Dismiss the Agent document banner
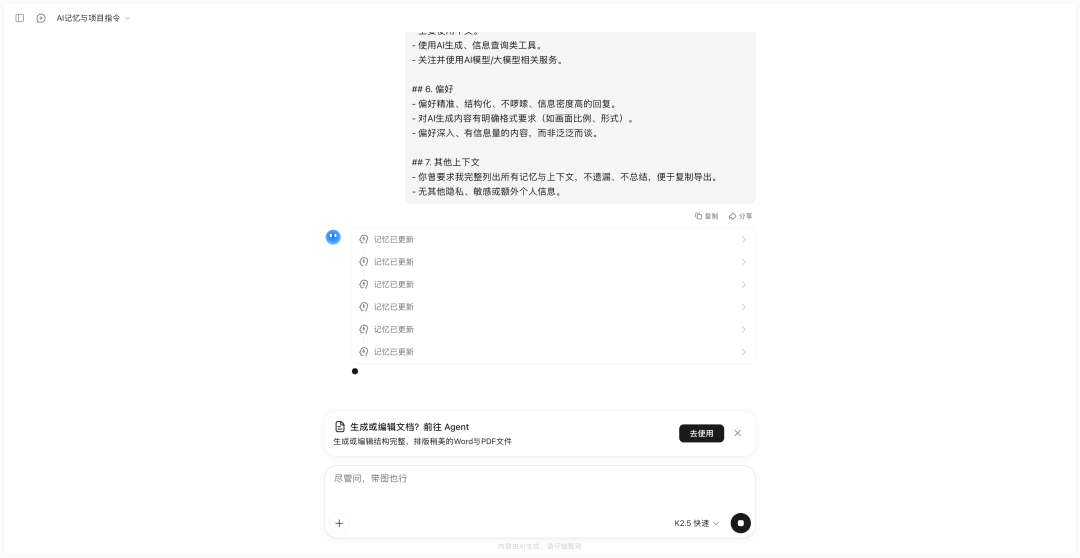The image size is (1080, 558). [x=738, y=433]
